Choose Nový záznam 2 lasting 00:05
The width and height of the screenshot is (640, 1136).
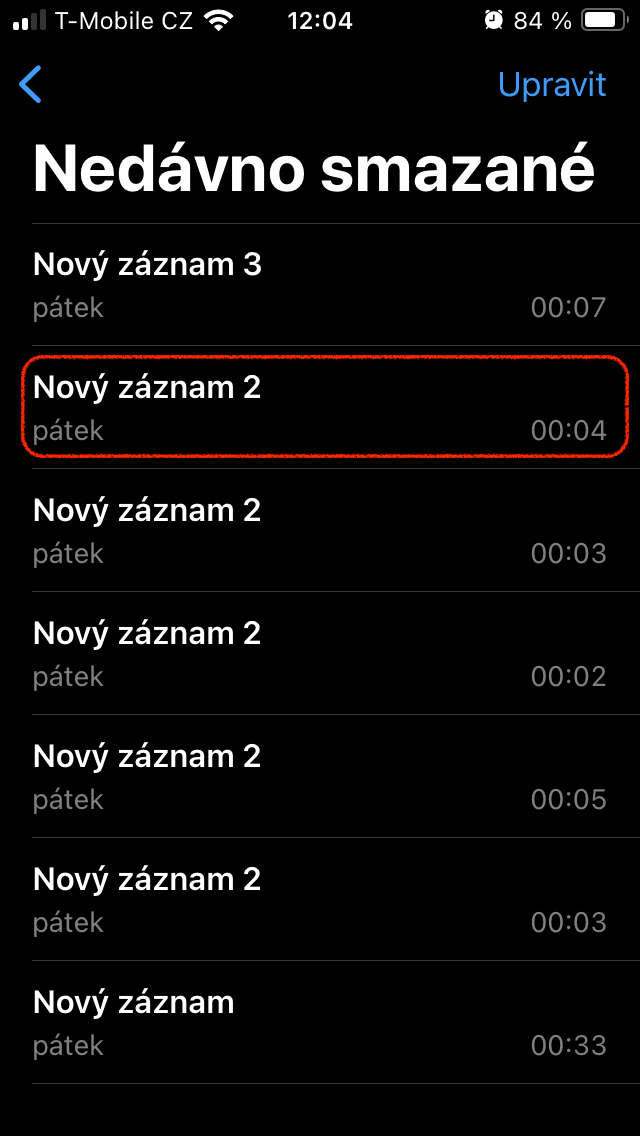click(320, 777)
